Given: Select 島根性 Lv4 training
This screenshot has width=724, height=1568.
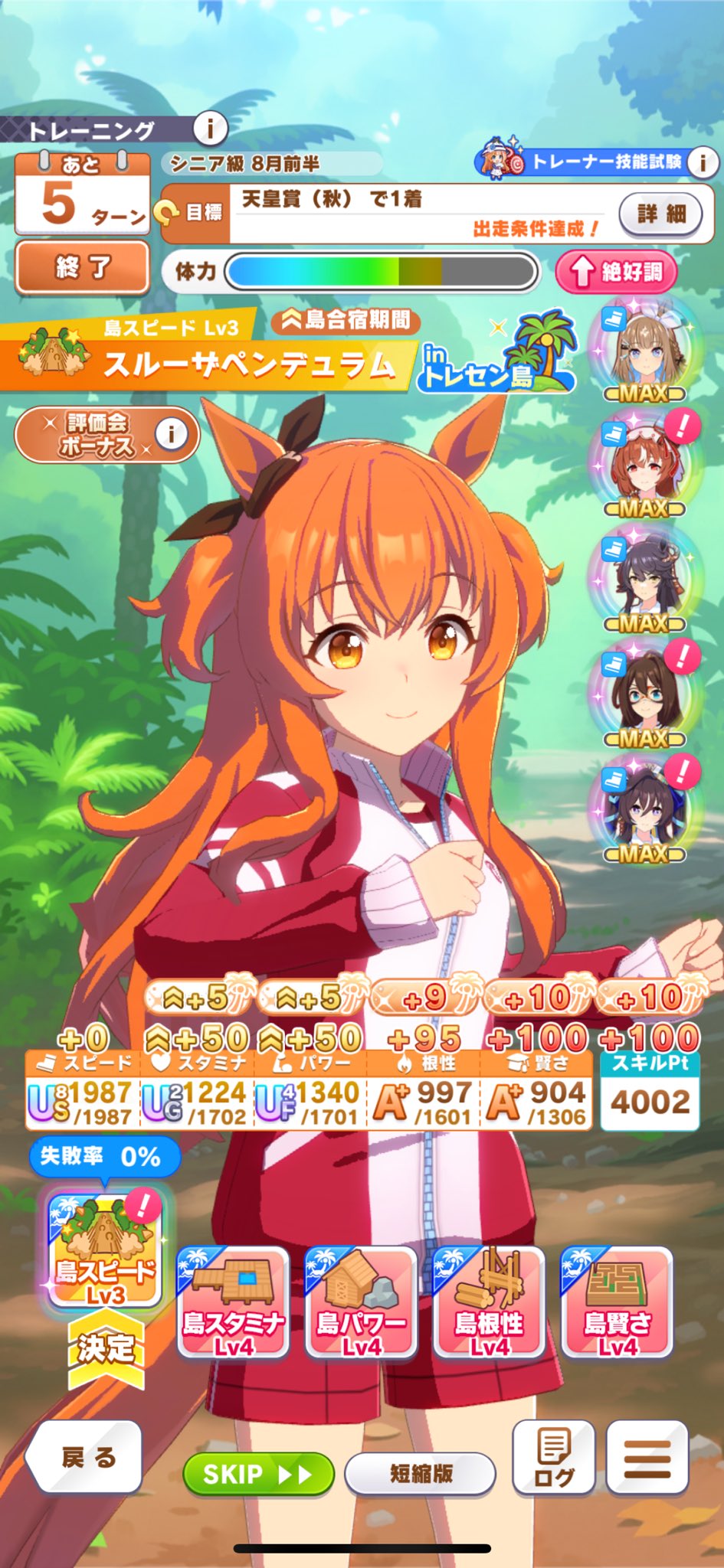Looking at the screenshot, I should pyautogui.click(x=489, y=1303).
